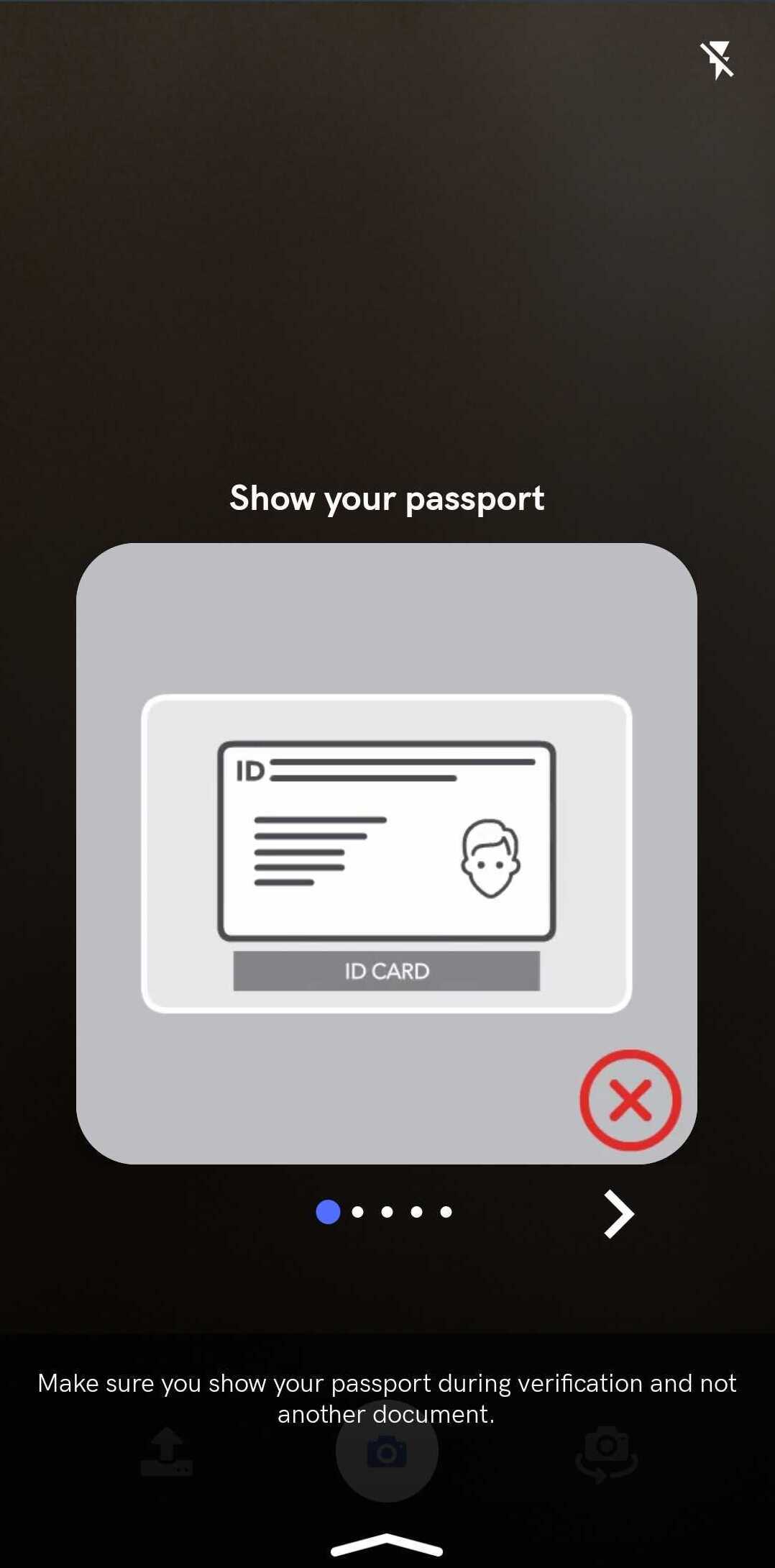The height and width of the screenshot is (1568, 775).
Task: Take a photo with the shutter button
Action: click(x=387, y=1451)
